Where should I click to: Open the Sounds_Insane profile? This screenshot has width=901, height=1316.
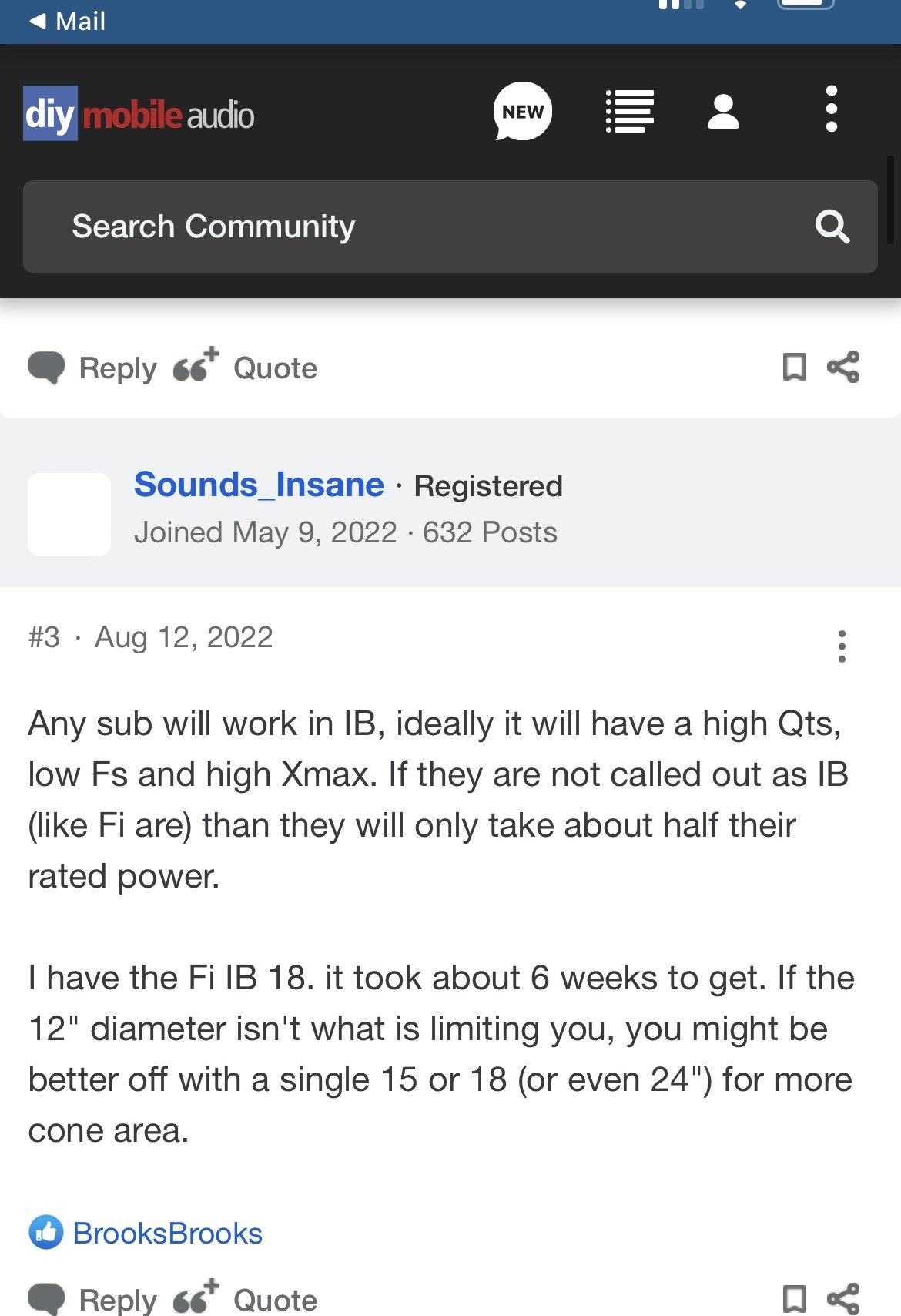pyautogui.click(x=259, y=485)
